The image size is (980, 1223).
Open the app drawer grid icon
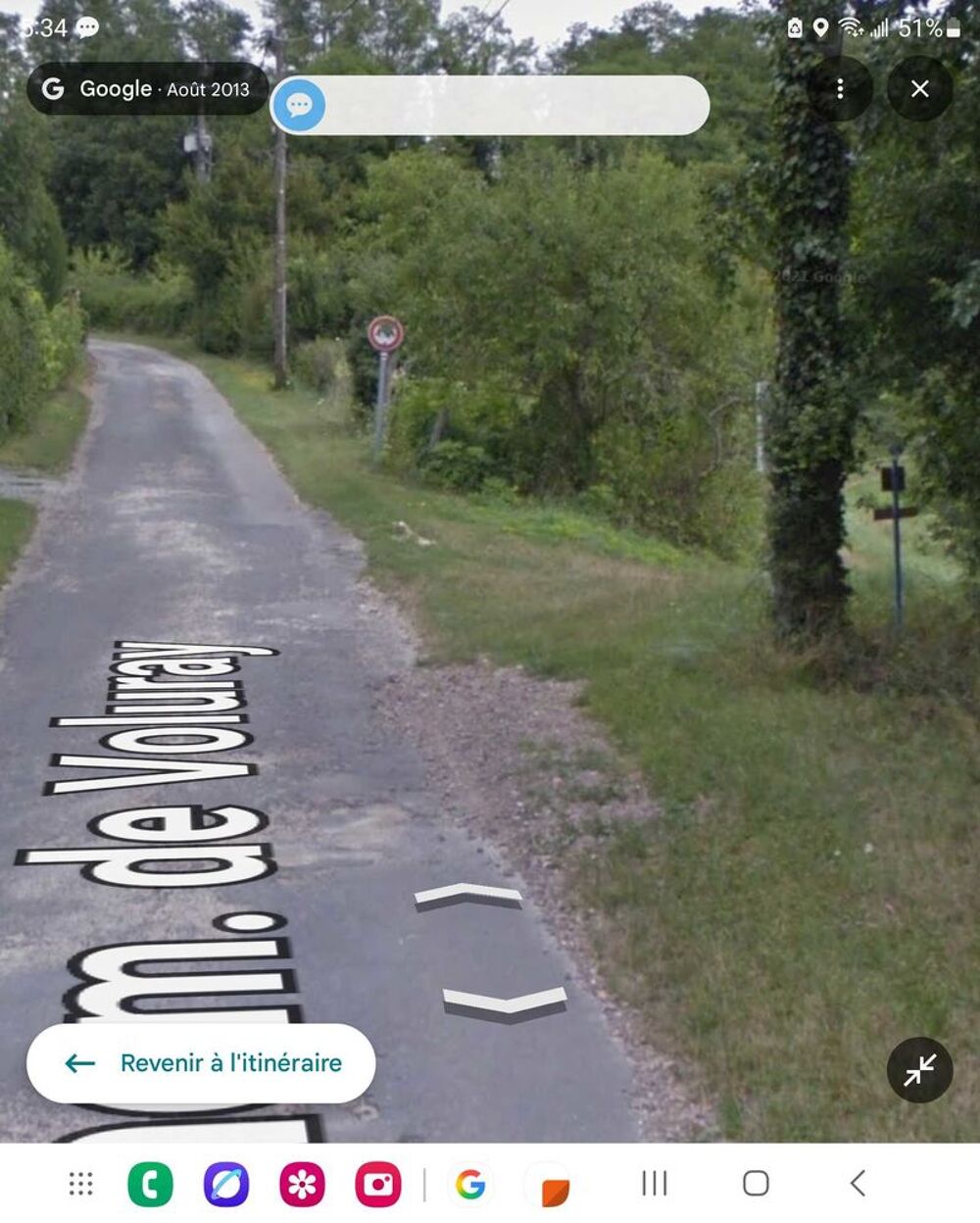[x=81, y=1184]
